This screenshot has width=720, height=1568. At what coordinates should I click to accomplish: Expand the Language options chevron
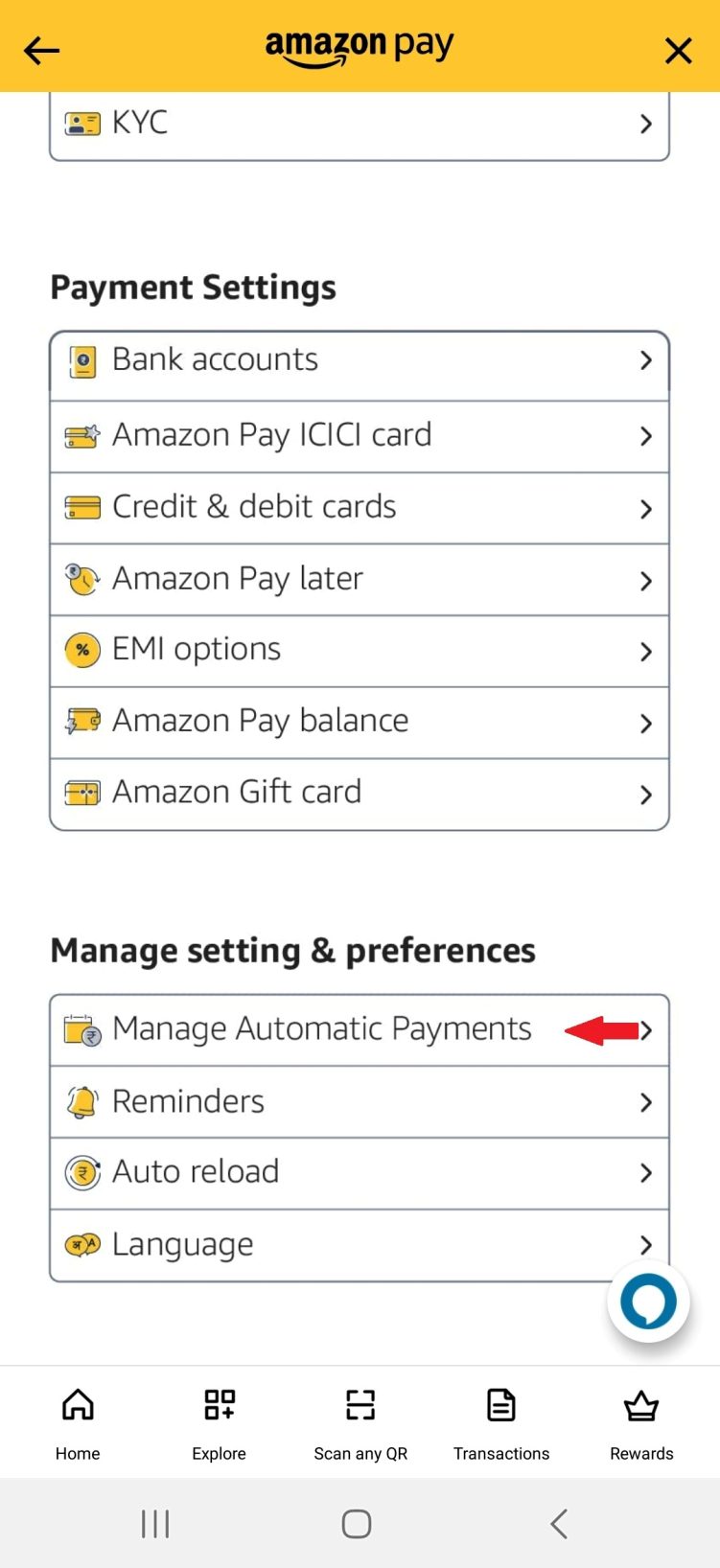click(x=645, y=1245)
